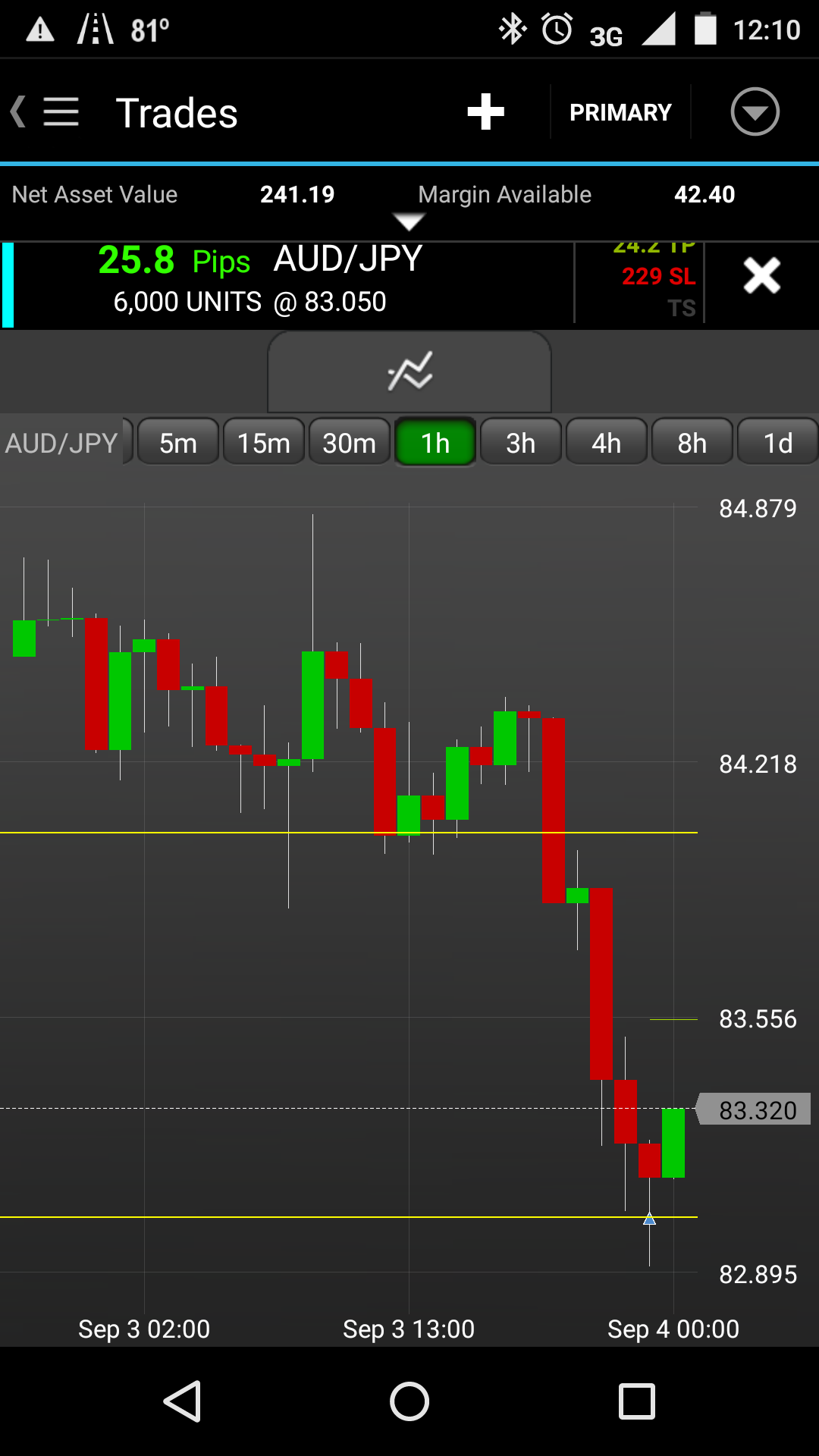This screenshot has height=1456, width=819.
Task: Open the circled dropdown arrow menu
Action: coord(755,112)
